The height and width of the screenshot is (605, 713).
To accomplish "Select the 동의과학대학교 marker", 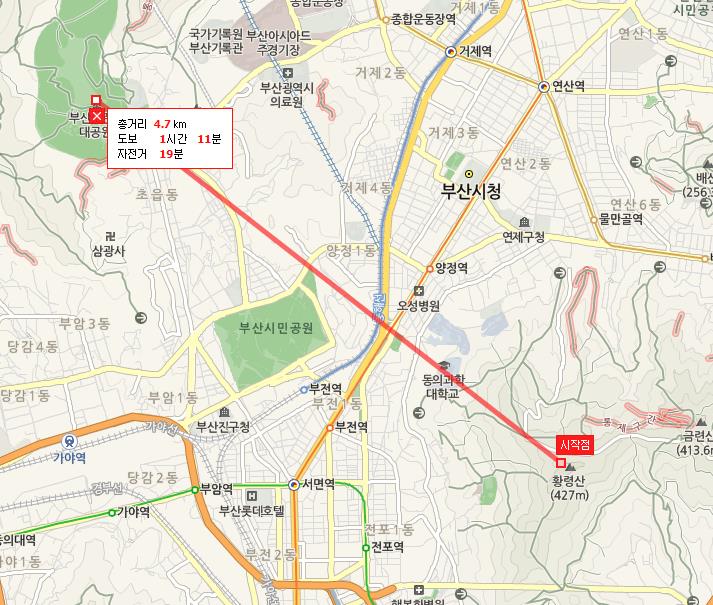I will [x=444, y=365].
